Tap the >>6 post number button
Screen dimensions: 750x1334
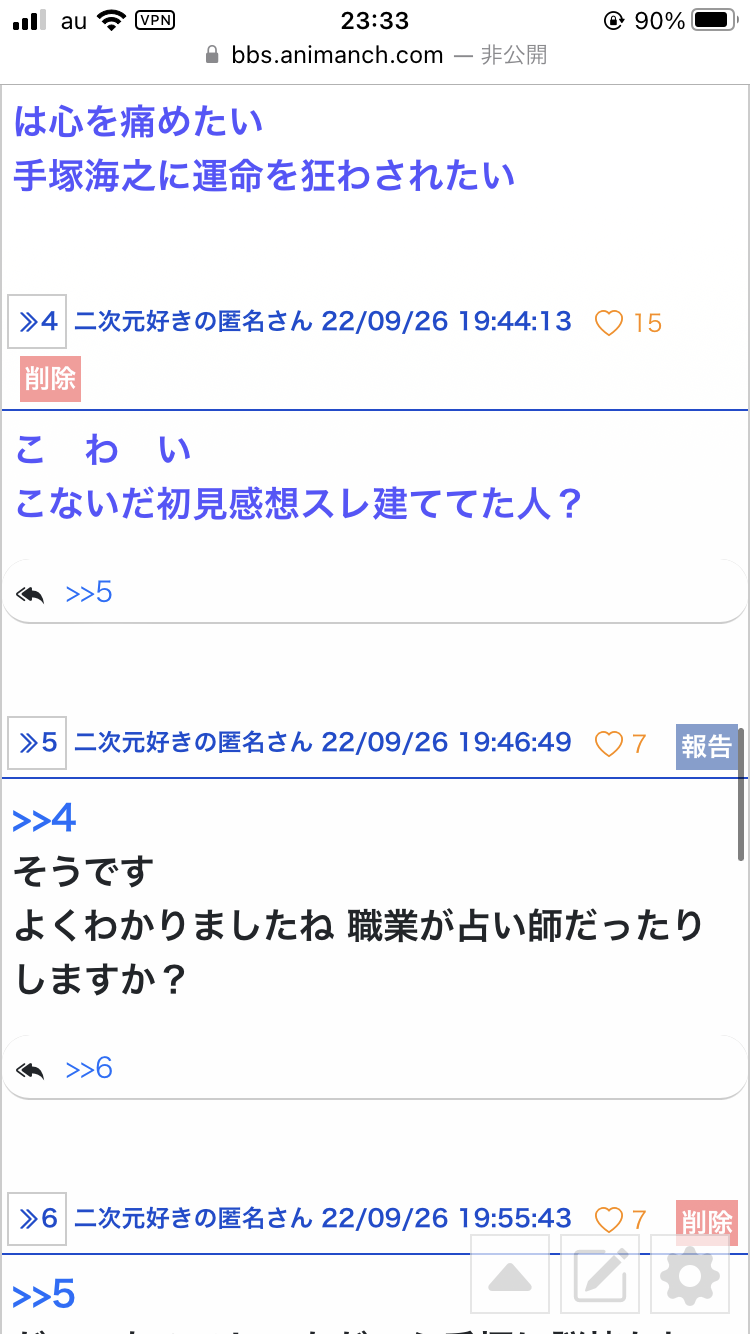click(x=37, y=1219)
